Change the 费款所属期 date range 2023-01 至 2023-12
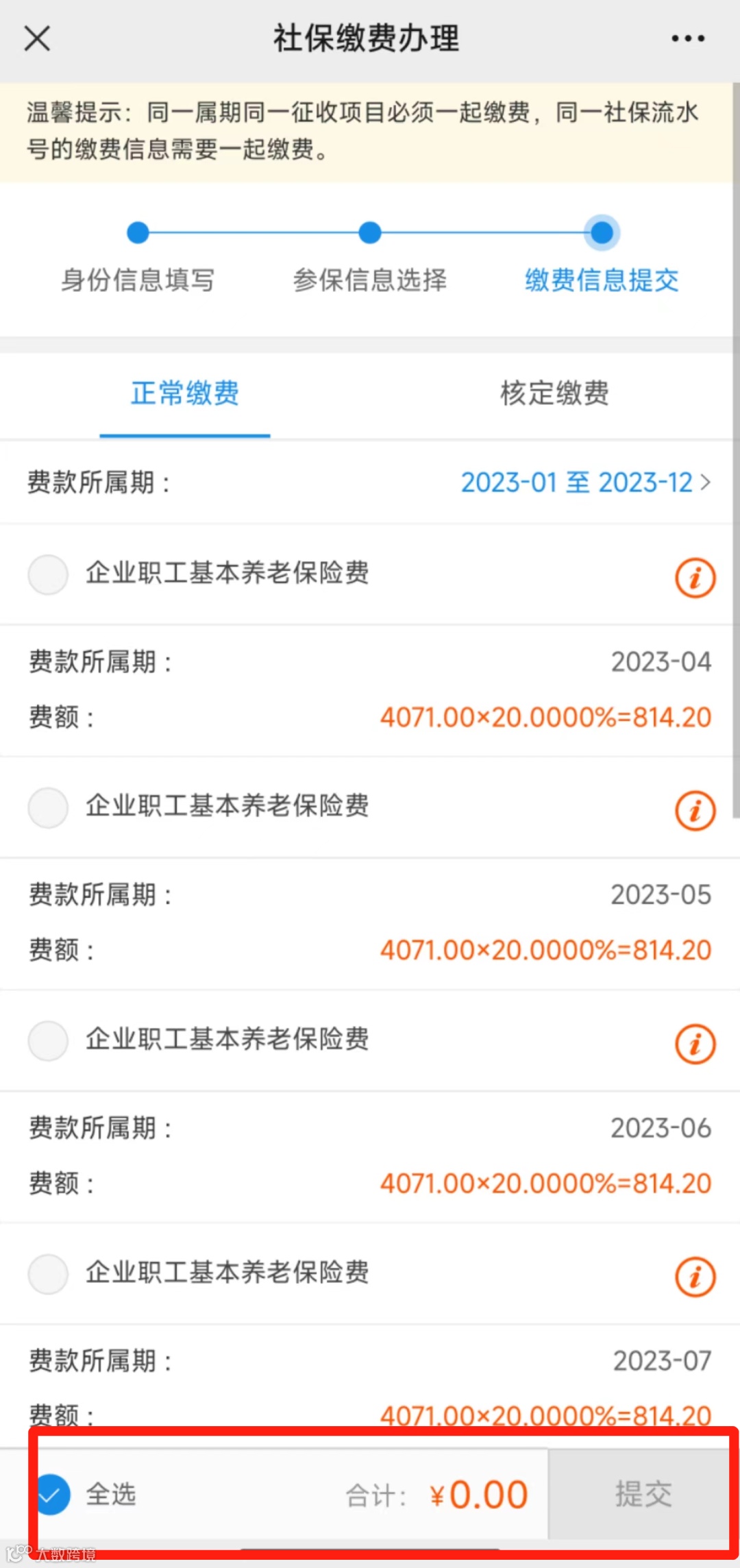The image size is (740, 1568). [584, 482]
